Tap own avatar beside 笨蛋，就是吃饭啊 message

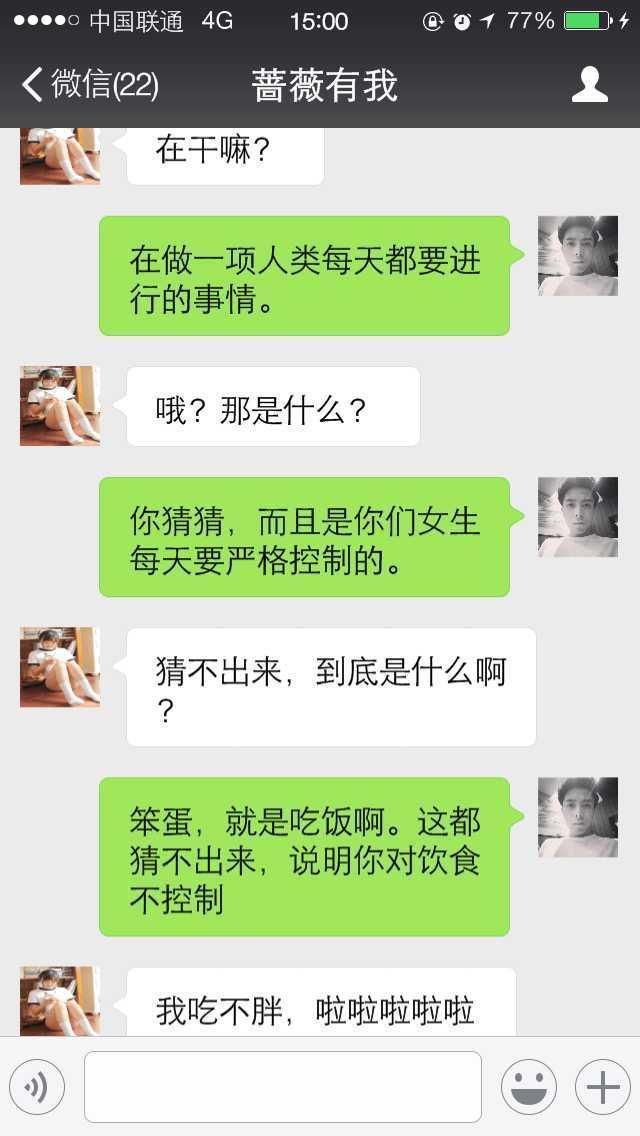click(577, 817)
